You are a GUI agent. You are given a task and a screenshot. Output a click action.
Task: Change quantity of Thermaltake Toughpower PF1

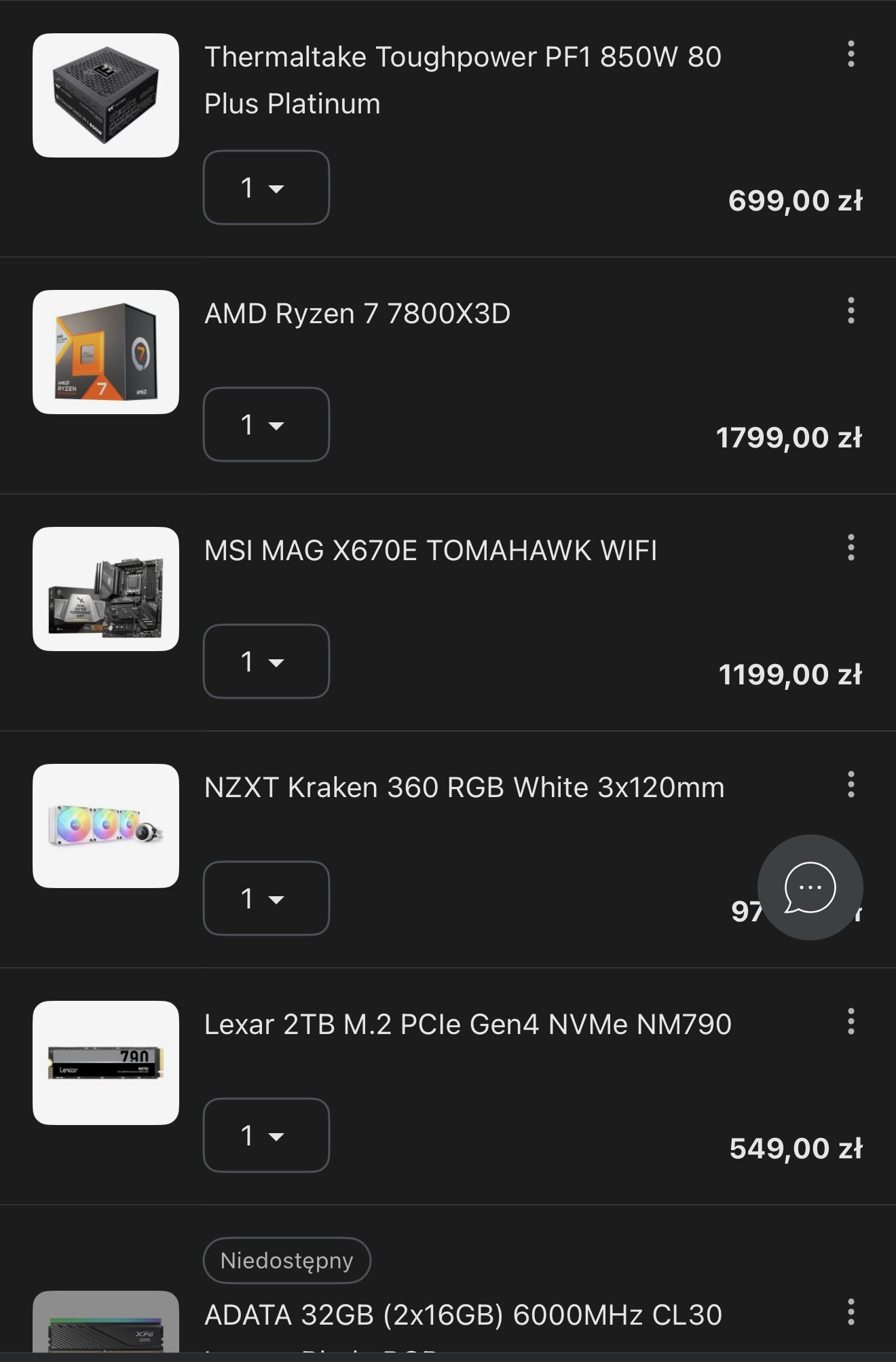click(266, 187)
